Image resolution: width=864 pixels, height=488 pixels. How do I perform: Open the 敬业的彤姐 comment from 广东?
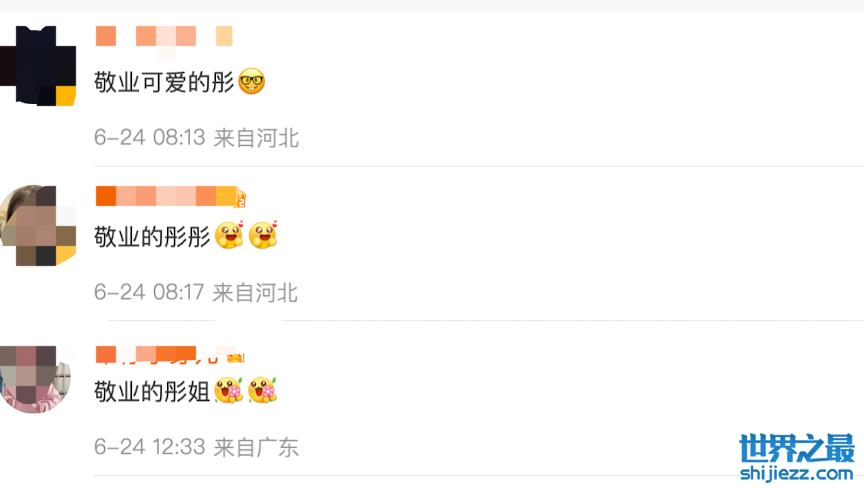153,391
